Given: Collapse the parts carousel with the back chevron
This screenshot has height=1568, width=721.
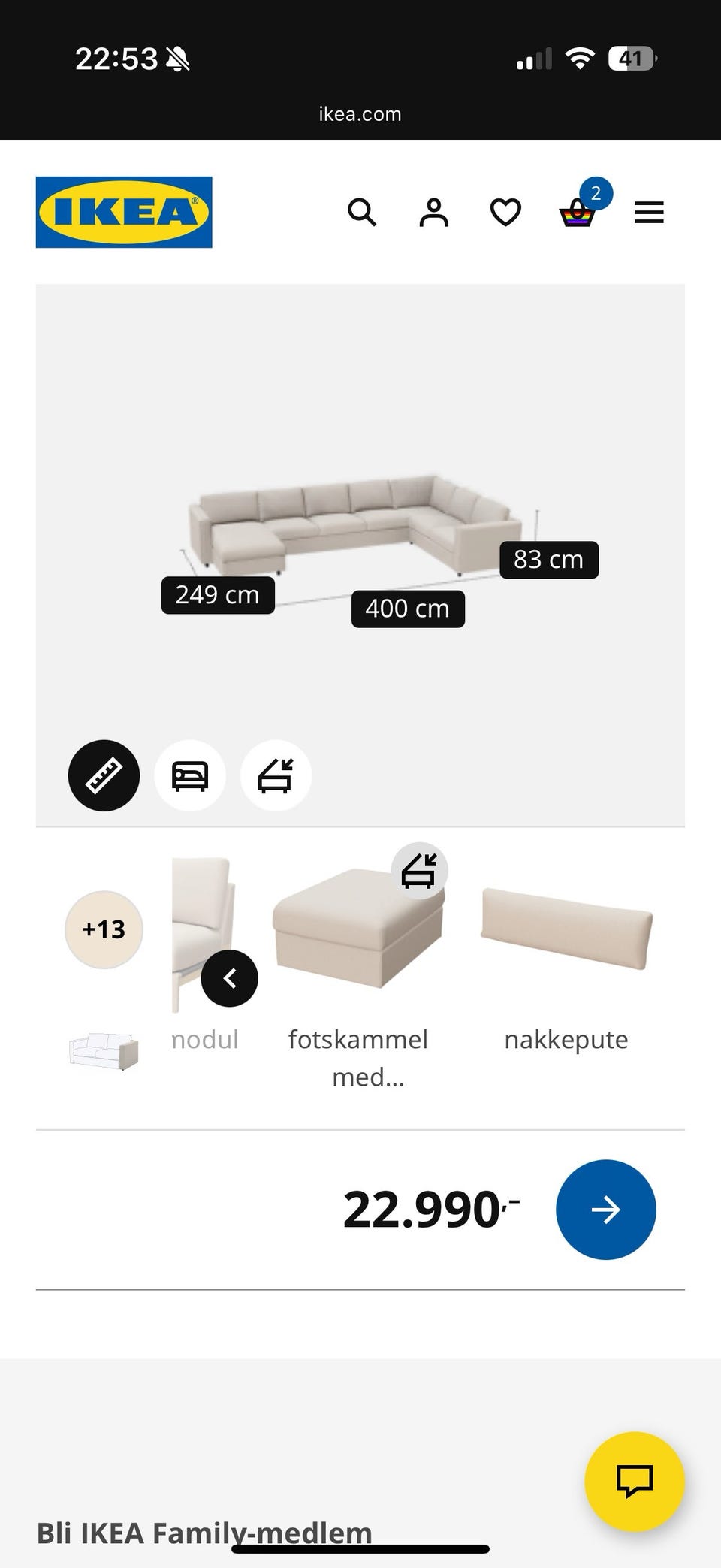Looking at the screenshot, I should [x=230, y=977].
